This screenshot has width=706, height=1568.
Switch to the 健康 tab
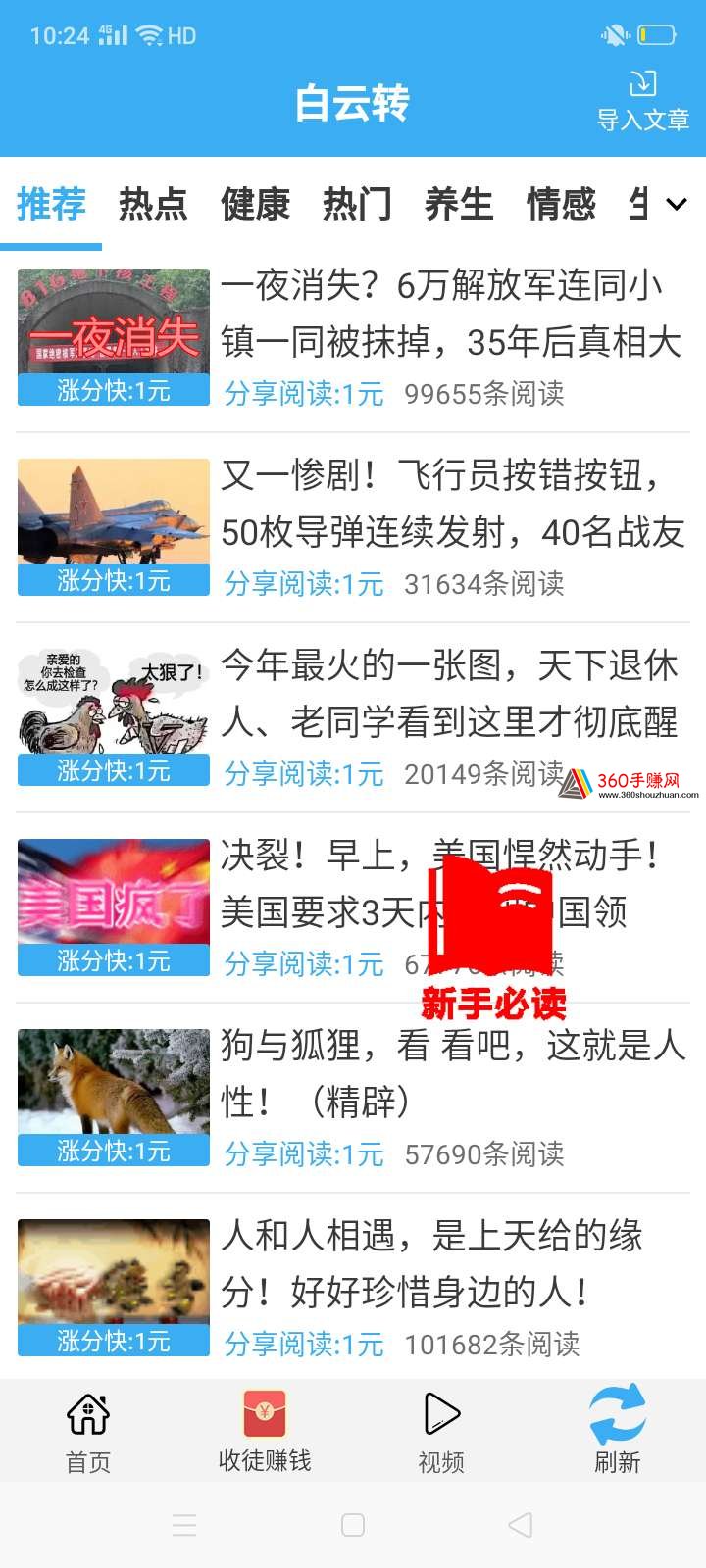pos(255,204)
